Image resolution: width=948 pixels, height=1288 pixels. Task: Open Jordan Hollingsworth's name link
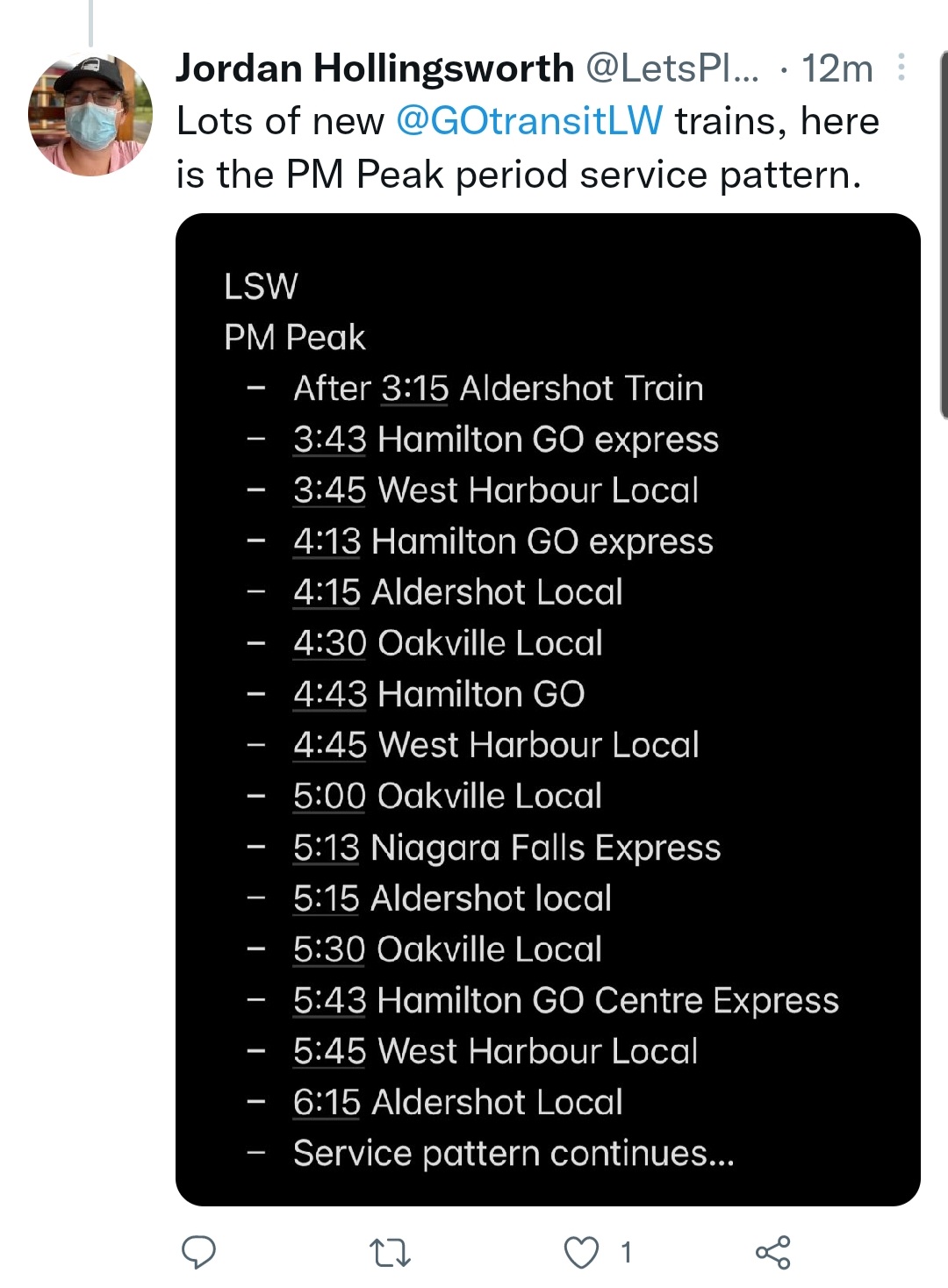(375, 68)
